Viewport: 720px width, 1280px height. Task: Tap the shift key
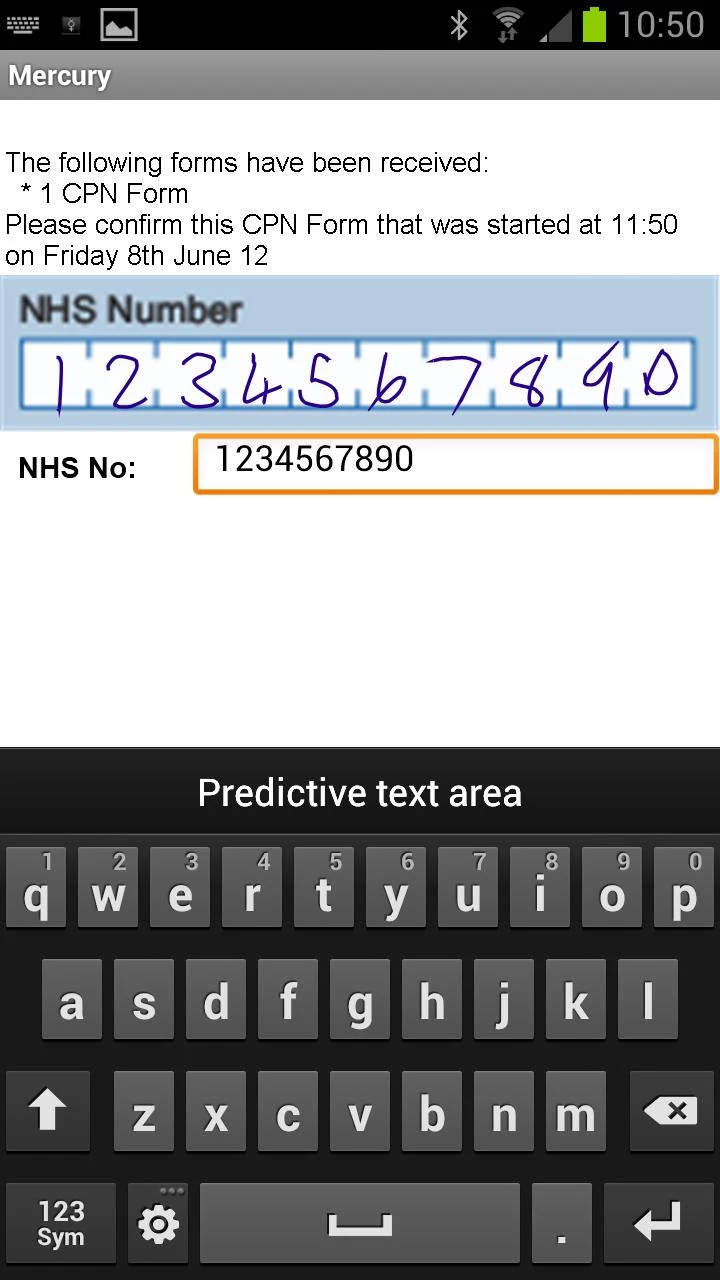coord(47,1112)
